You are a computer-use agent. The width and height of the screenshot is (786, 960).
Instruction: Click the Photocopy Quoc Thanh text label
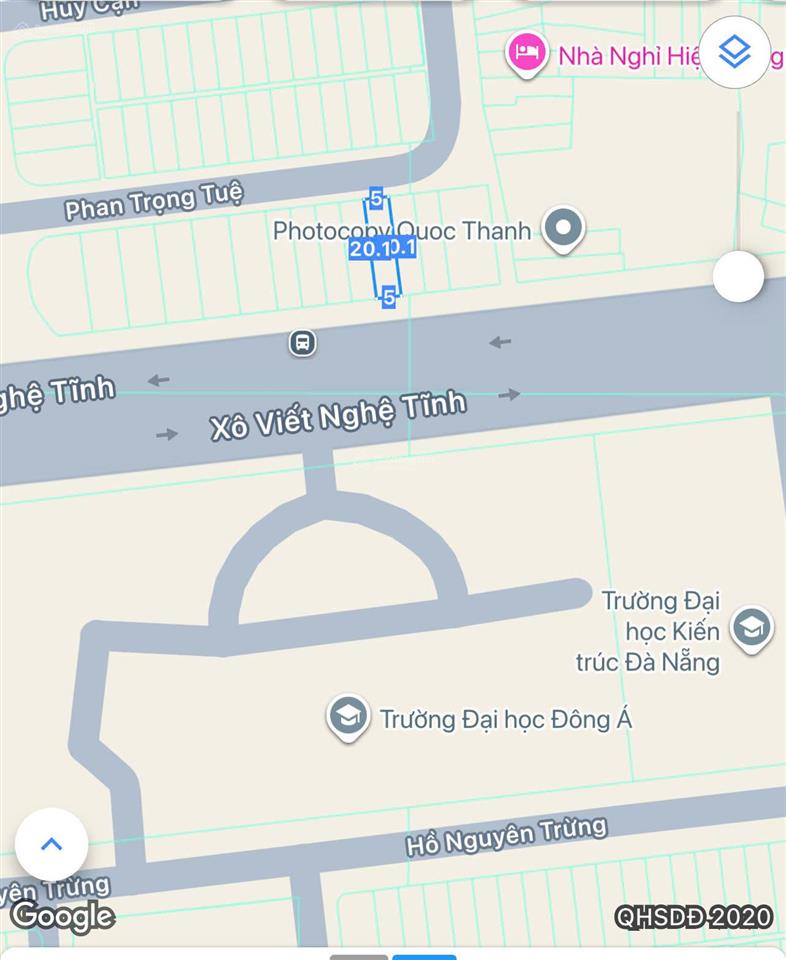coord(403,229)
